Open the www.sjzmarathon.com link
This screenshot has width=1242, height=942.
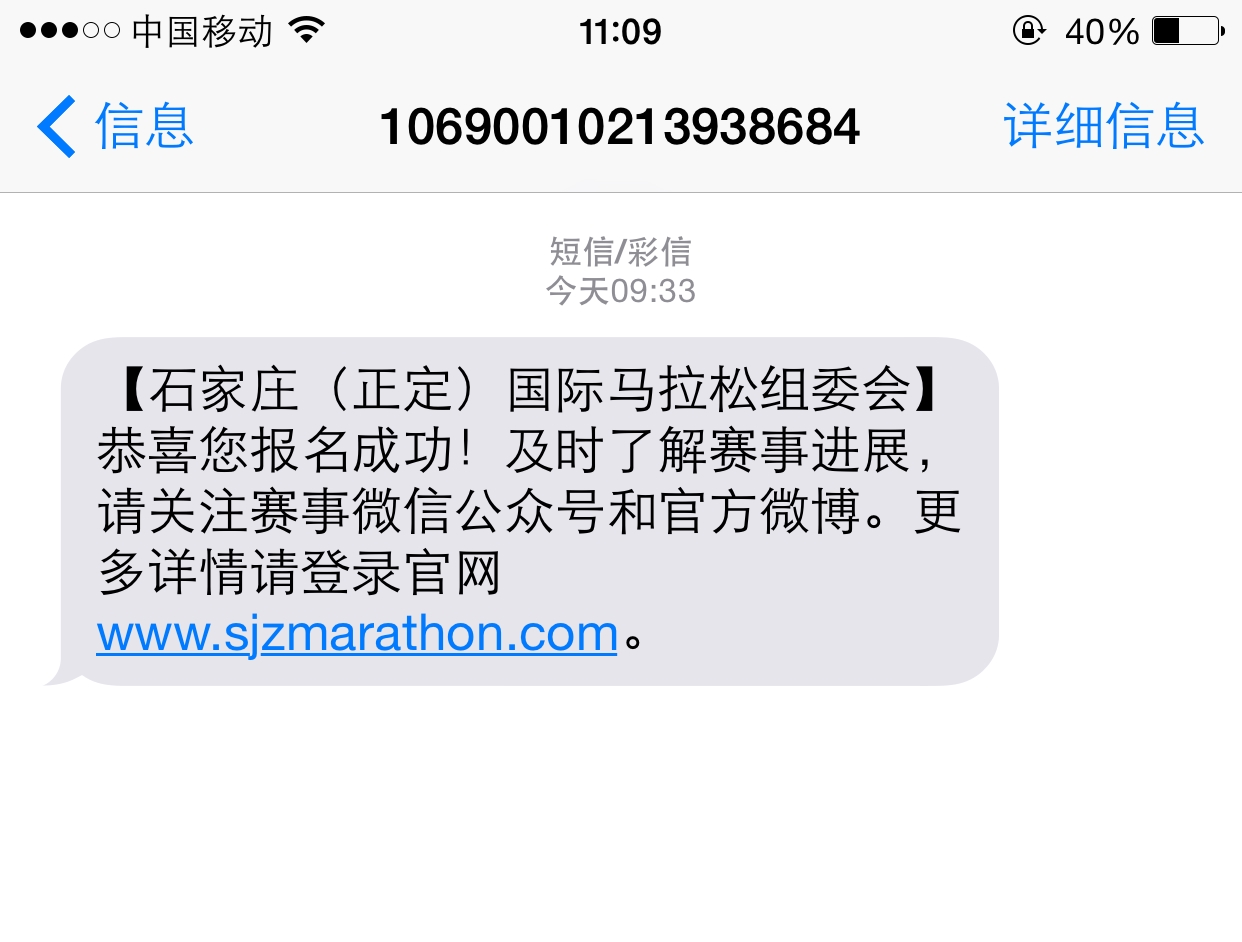[x=357, y=634]
